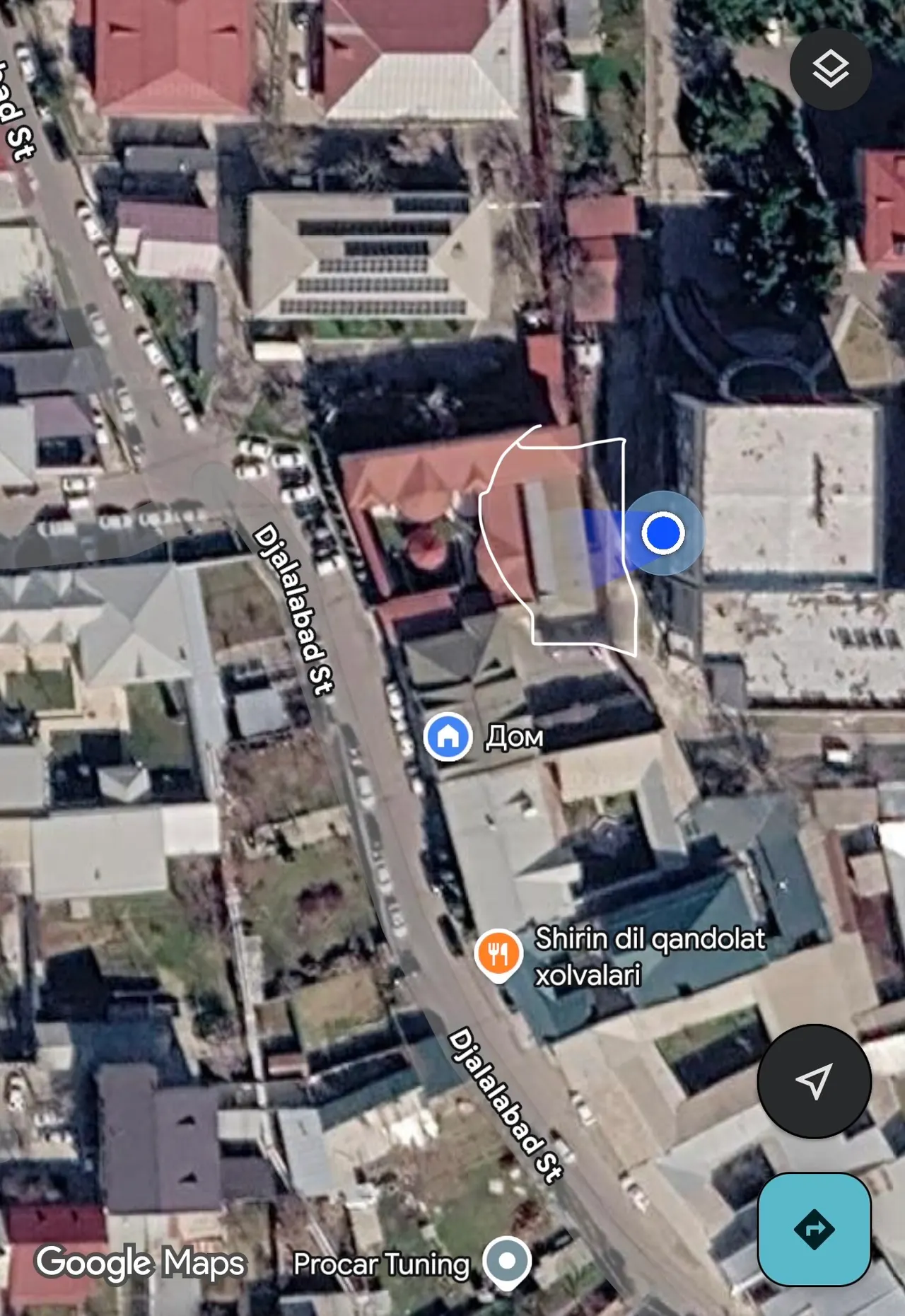Open directions with the teal arrow button
Image resolution: width=905 pixels, height=1316 pixels.
(x=814, y=1229)
